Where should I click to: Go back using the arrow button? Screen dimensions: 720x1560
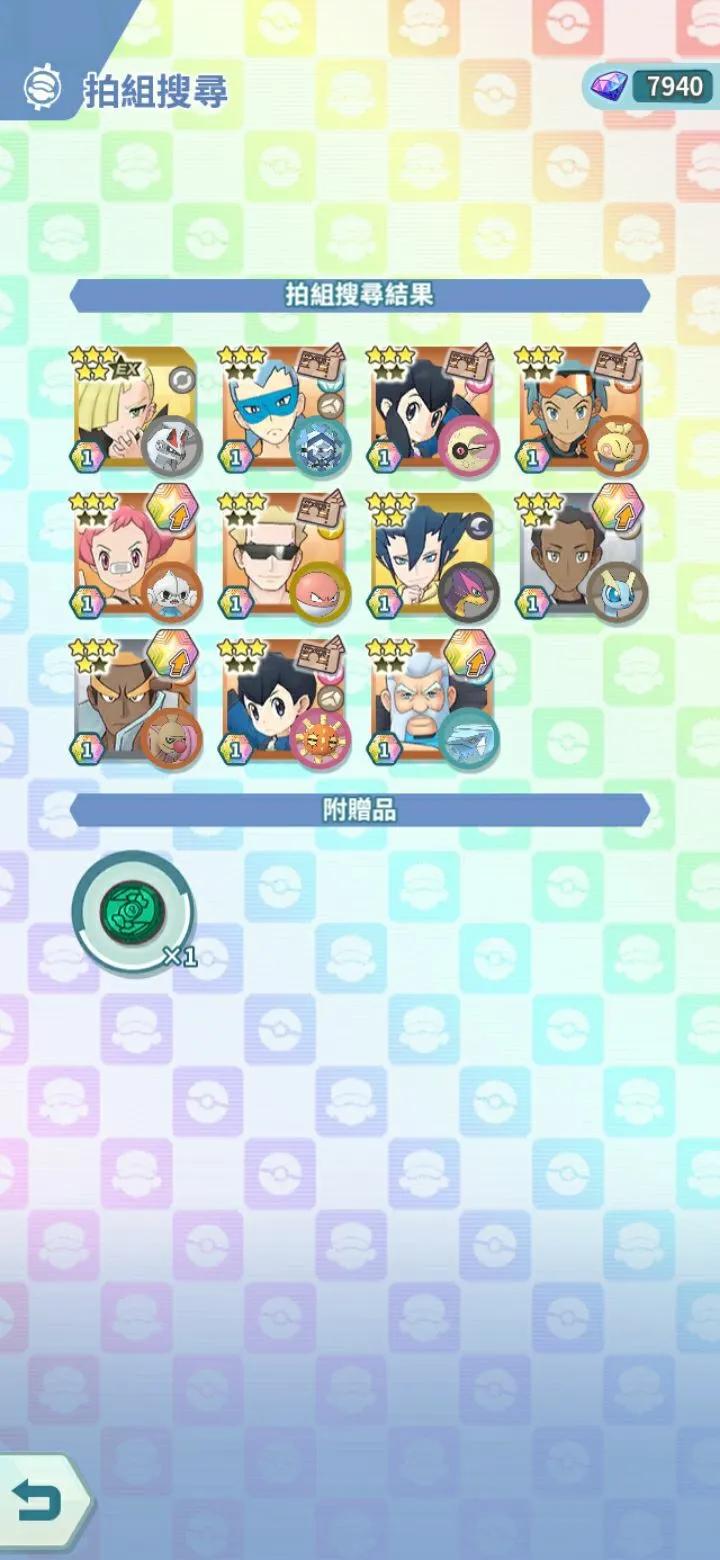coord(40,1502)
